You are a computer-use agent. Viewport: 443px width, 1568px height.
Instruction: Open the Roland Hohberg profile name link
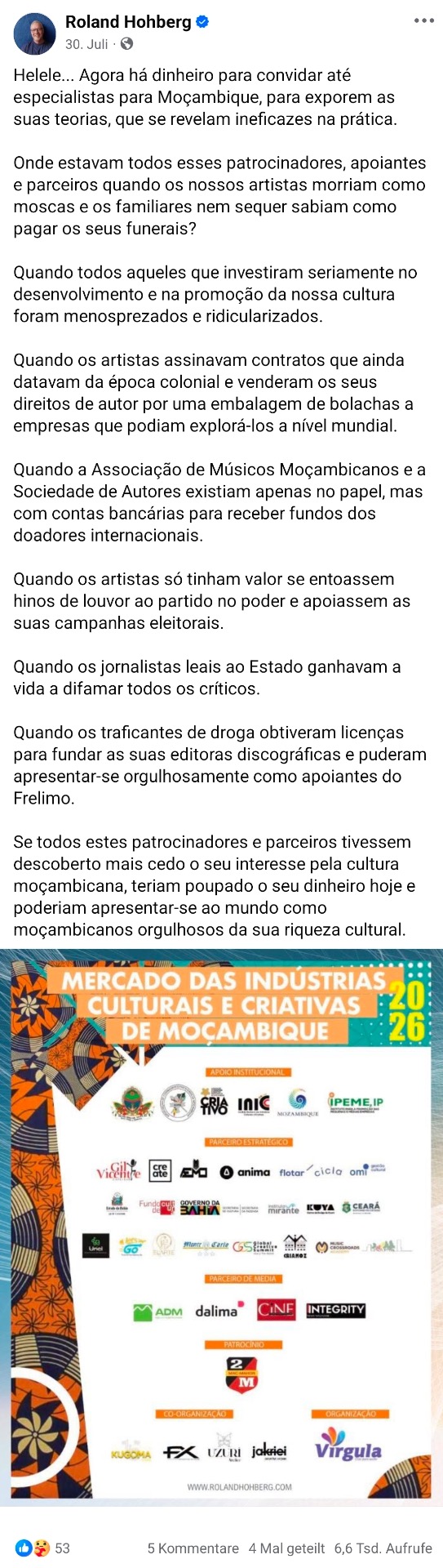(128, 23)
